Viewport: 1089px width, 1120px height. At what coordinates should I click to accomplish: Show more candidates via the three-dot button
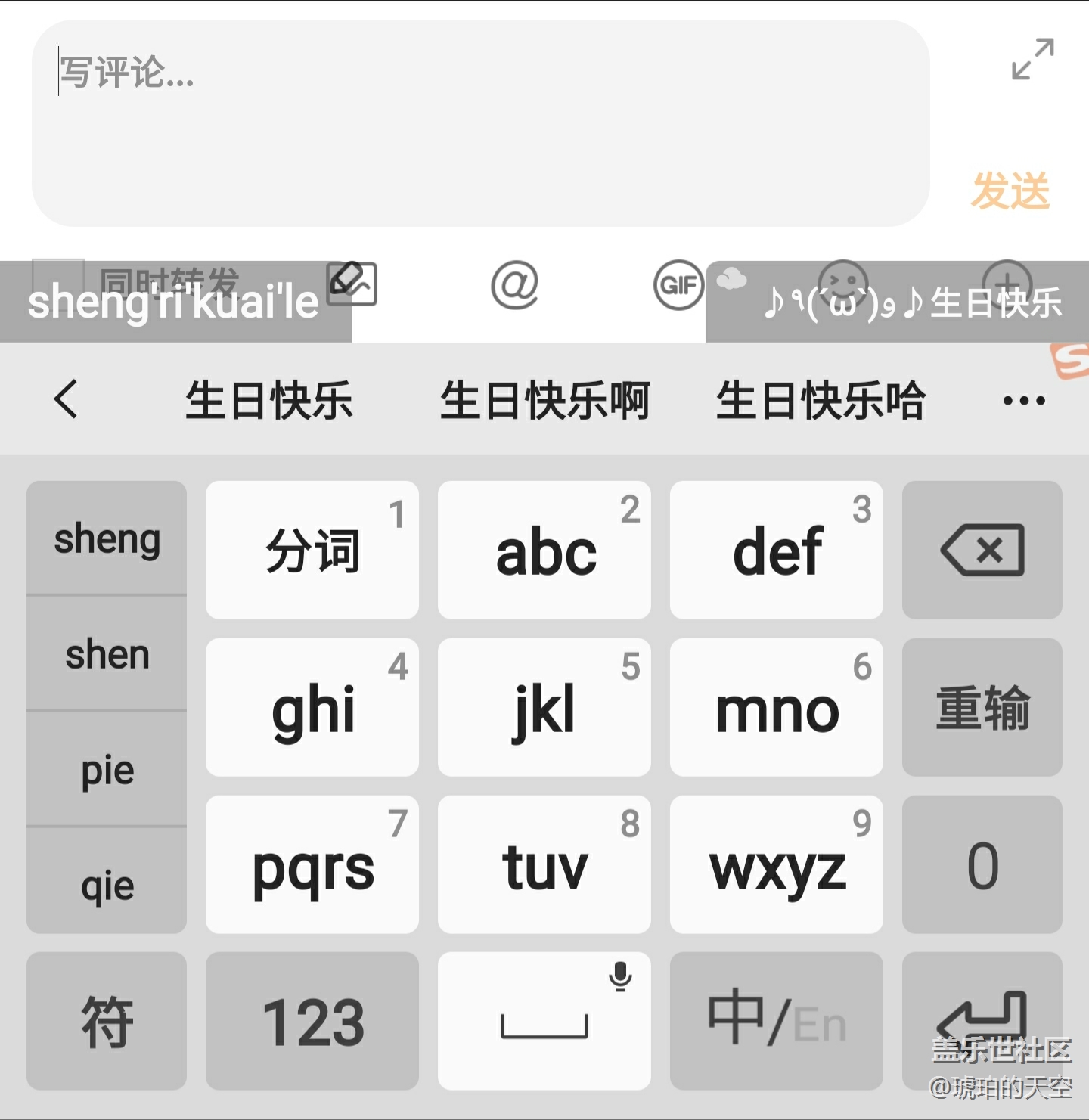[x=1024, y=400]
